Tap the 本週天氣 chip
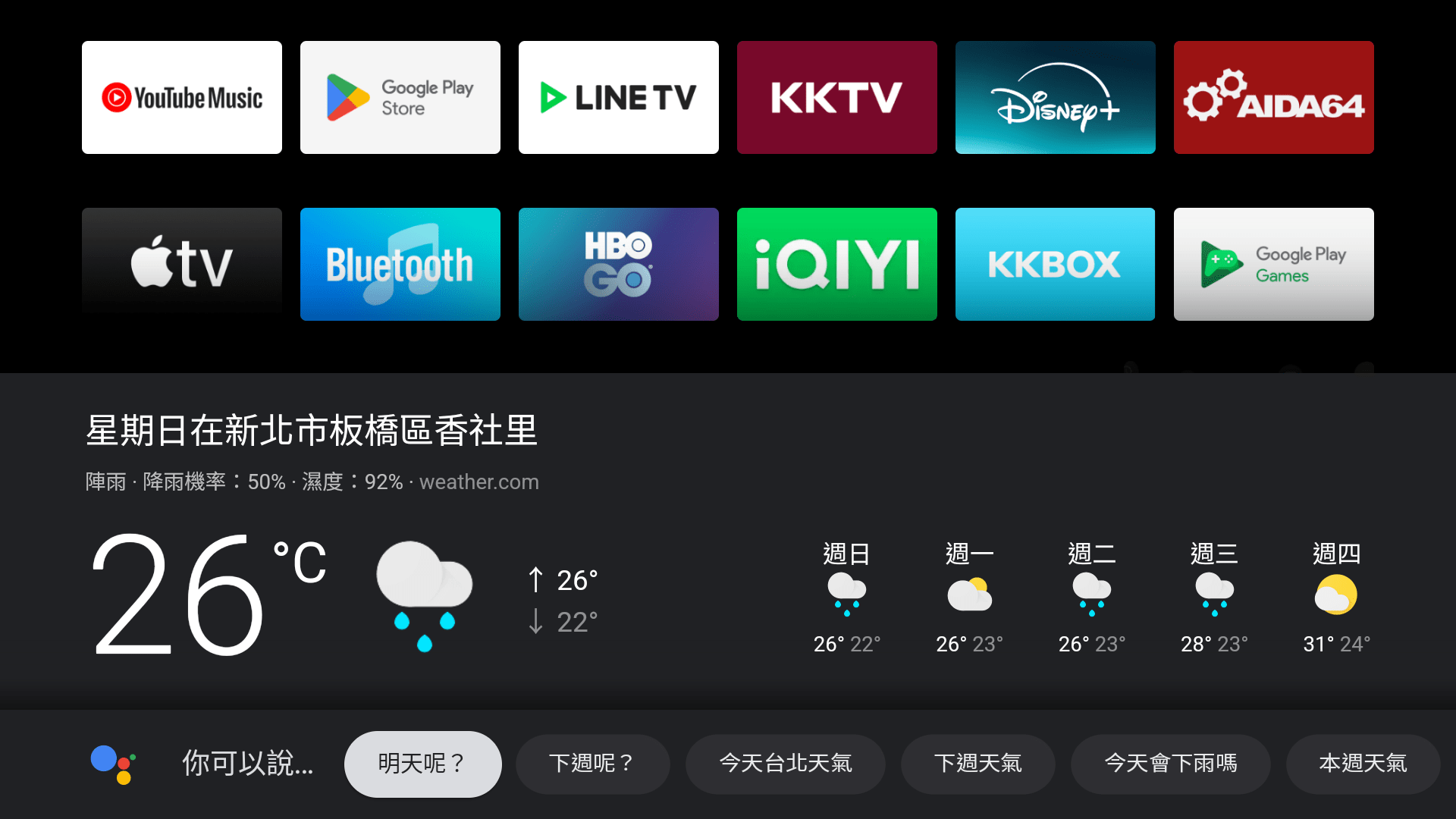 coord(1363,764)
